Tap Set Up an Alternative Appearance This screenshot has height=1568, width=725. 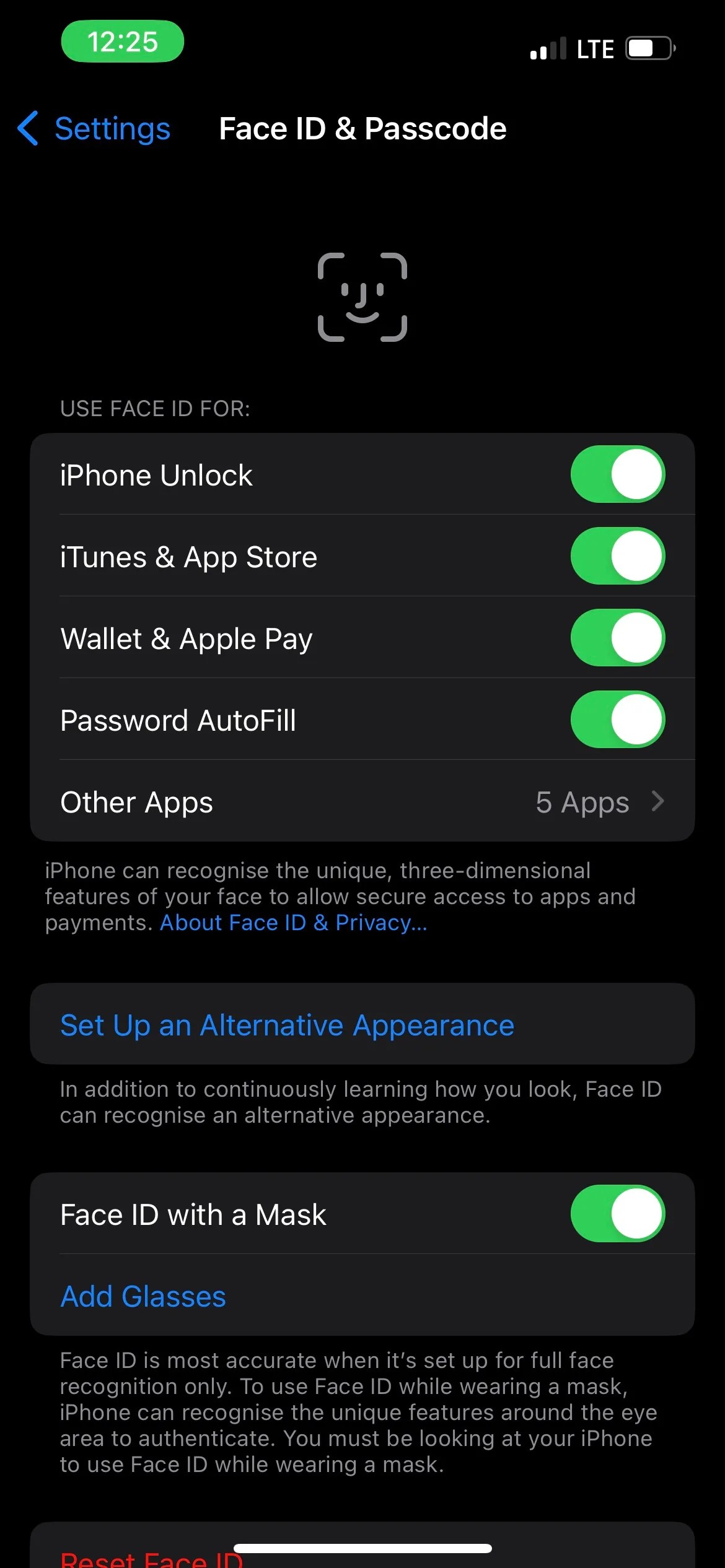(287, 1025)
